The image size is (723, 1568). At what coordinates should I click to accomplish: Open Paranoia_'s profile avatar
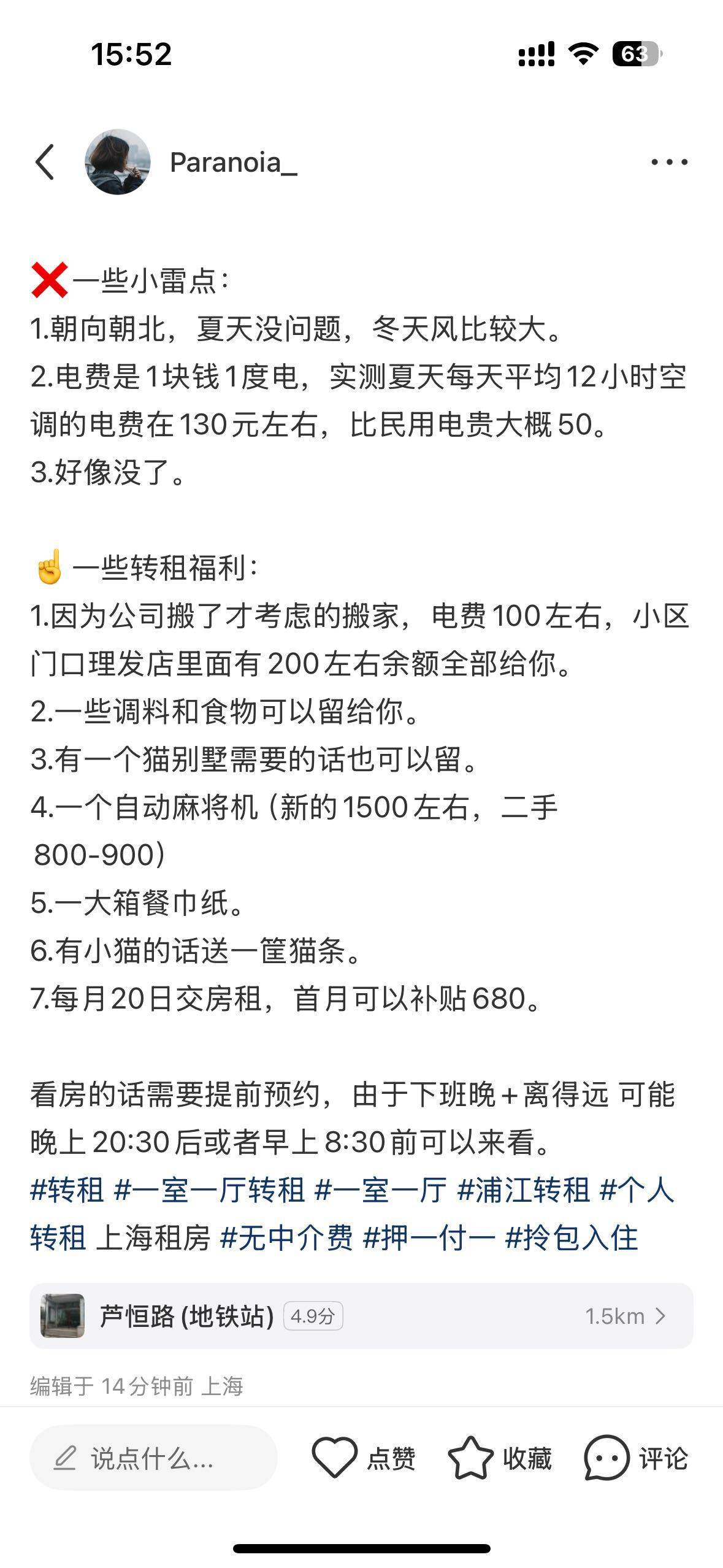(x=118, y=162)
